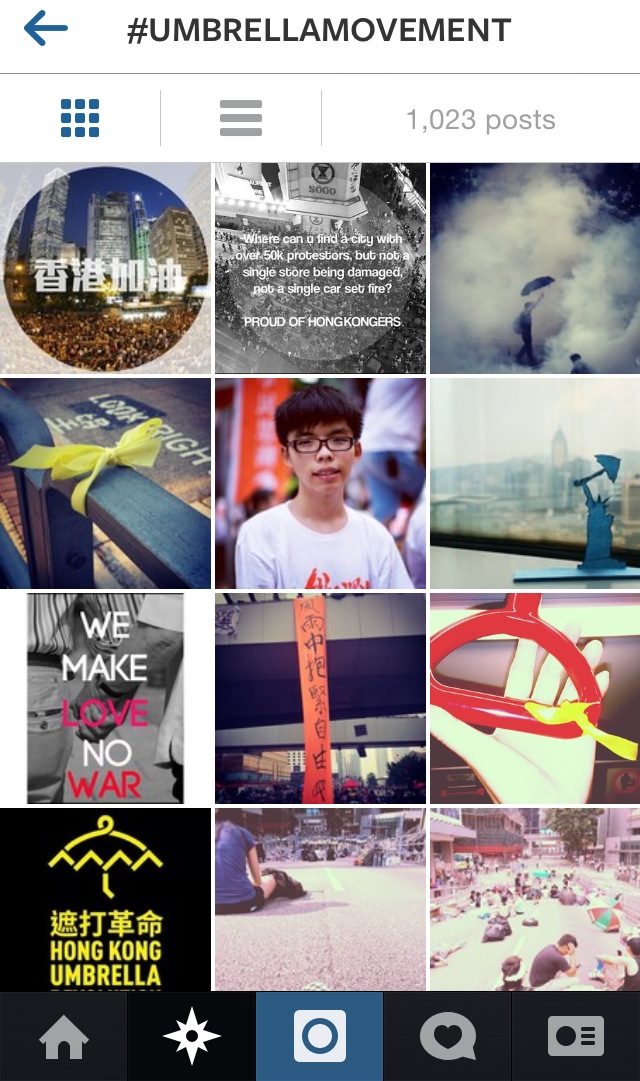This screenshot has width=640, height=1081.
Task: Switch to grid view
Action: 80,119
